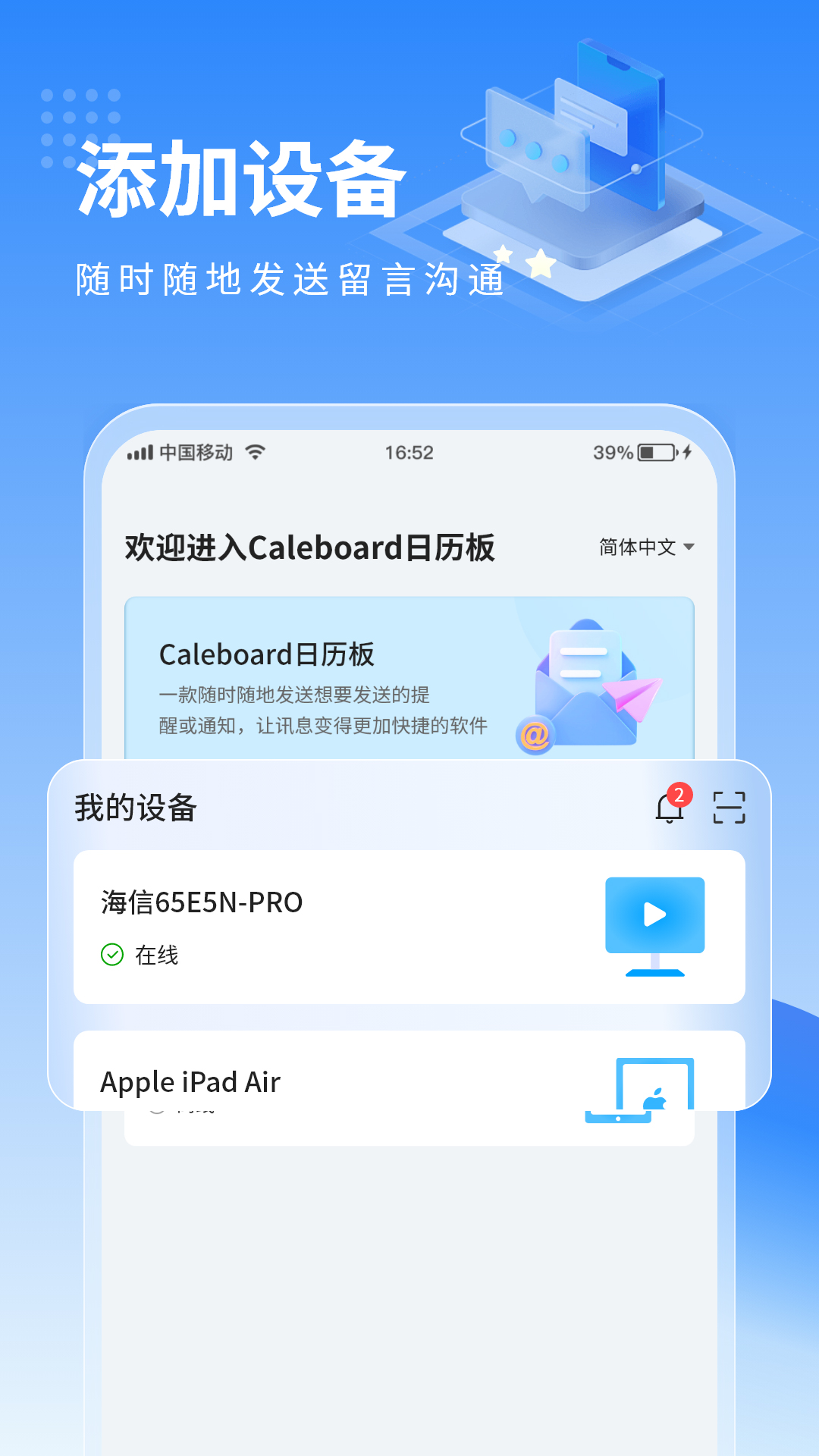This screenshot has height=1456, width=819.
Task: Click the @ symbol icon on the banner
Action: click(x=537, y=735)
